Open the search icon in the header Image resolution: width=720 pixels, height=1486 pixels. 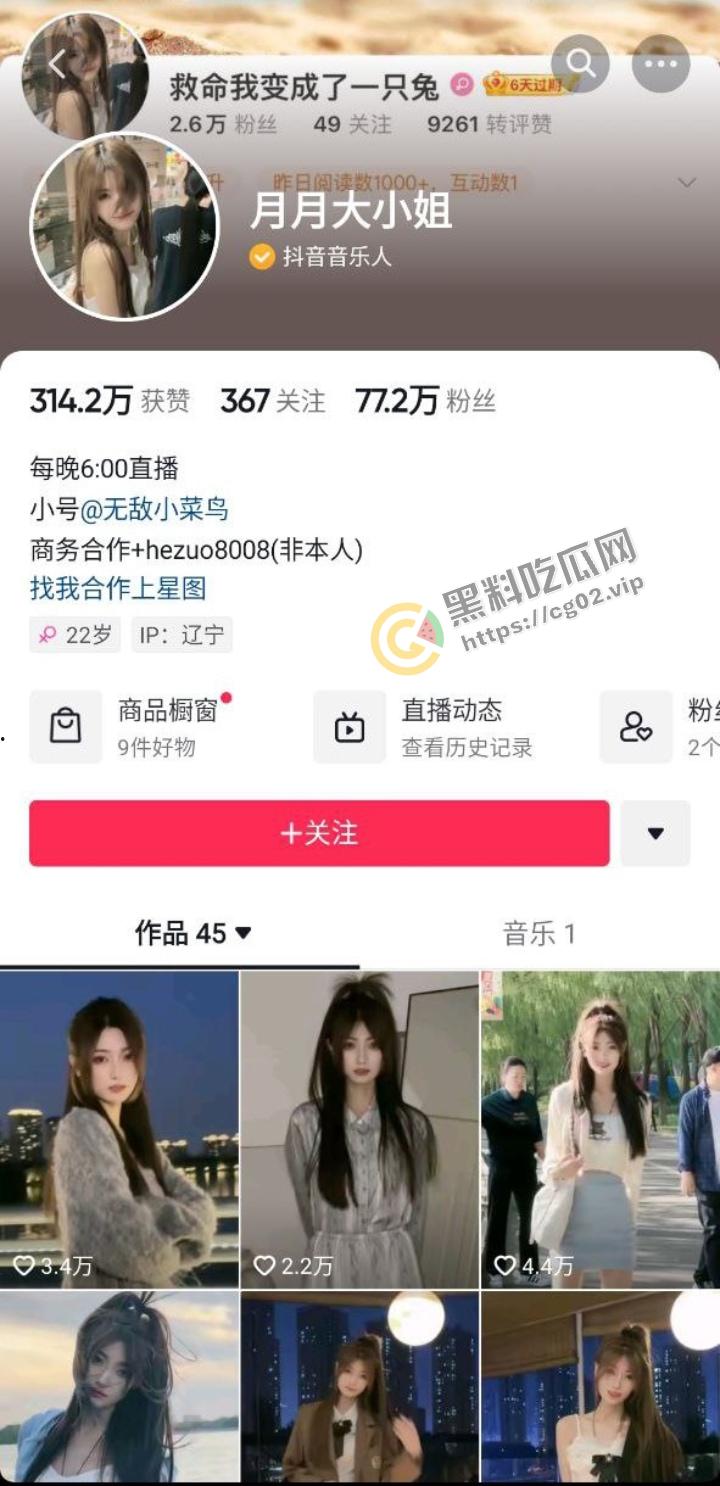(x=580, y=63)
